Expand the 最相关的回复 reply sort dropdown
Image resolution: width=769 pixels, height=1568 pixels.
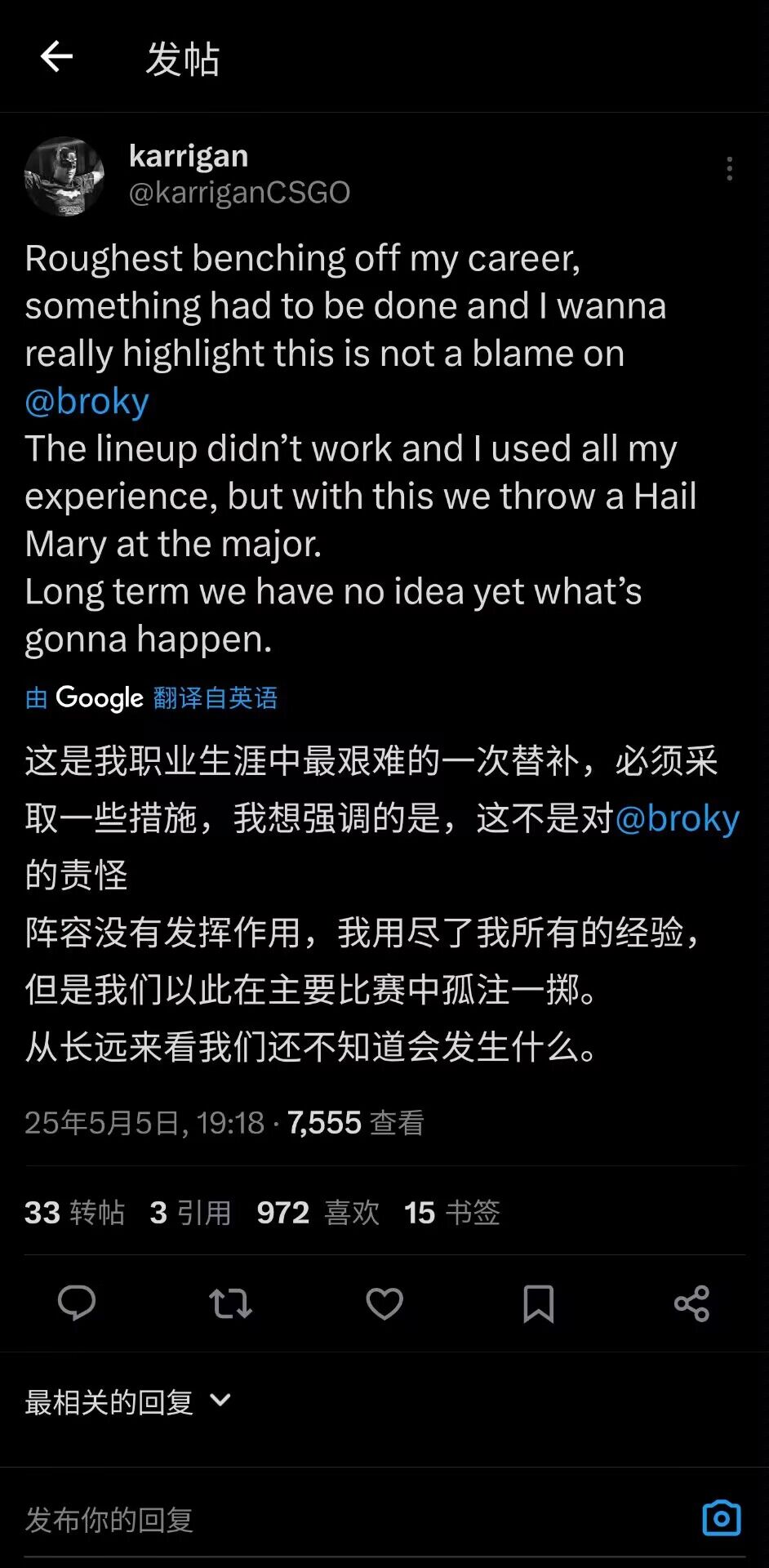point(128,1402)
